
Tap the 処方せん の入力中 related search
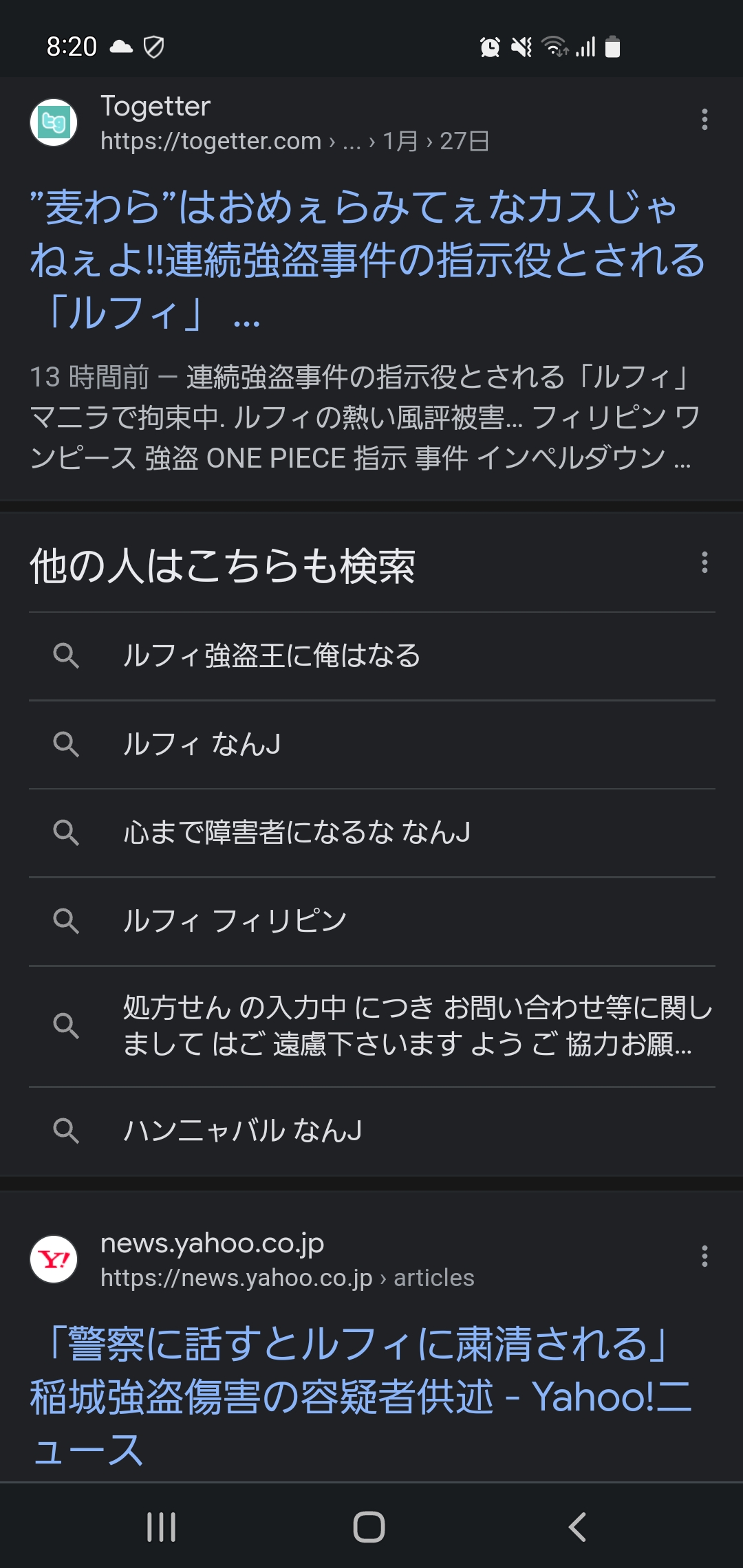point(372,1026)
